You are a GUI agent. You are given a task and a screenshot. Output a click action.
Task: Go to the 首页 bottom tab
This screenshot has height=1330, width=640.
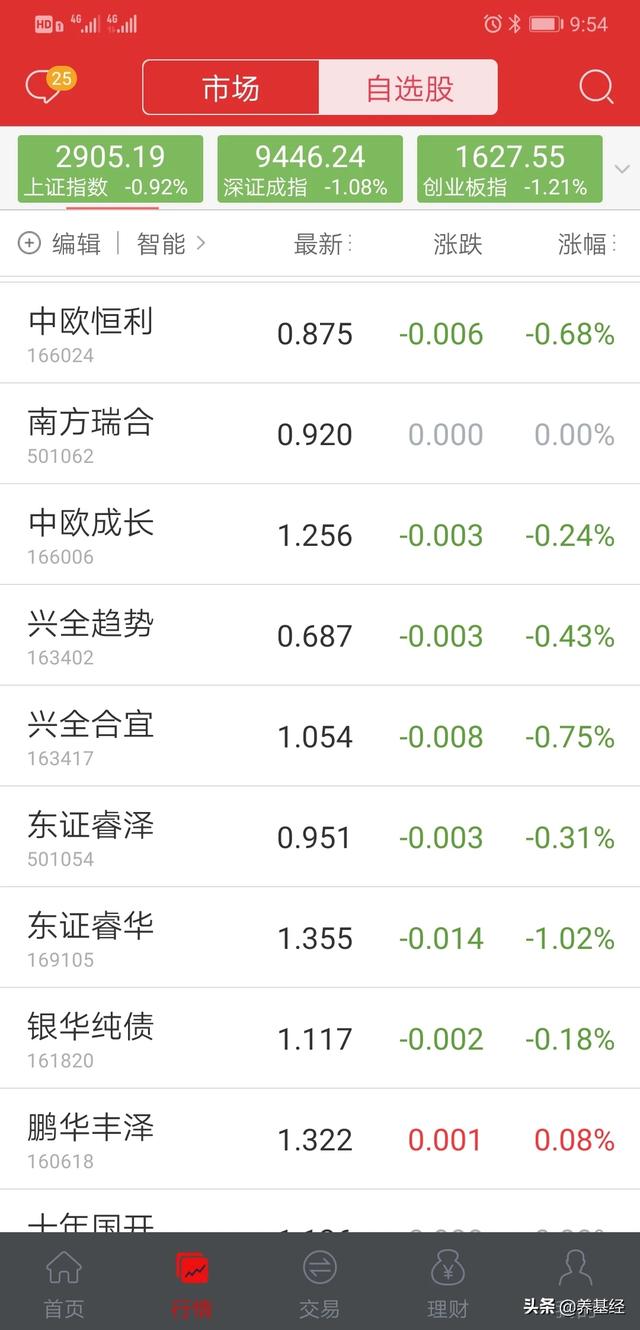pos(64,1284)
